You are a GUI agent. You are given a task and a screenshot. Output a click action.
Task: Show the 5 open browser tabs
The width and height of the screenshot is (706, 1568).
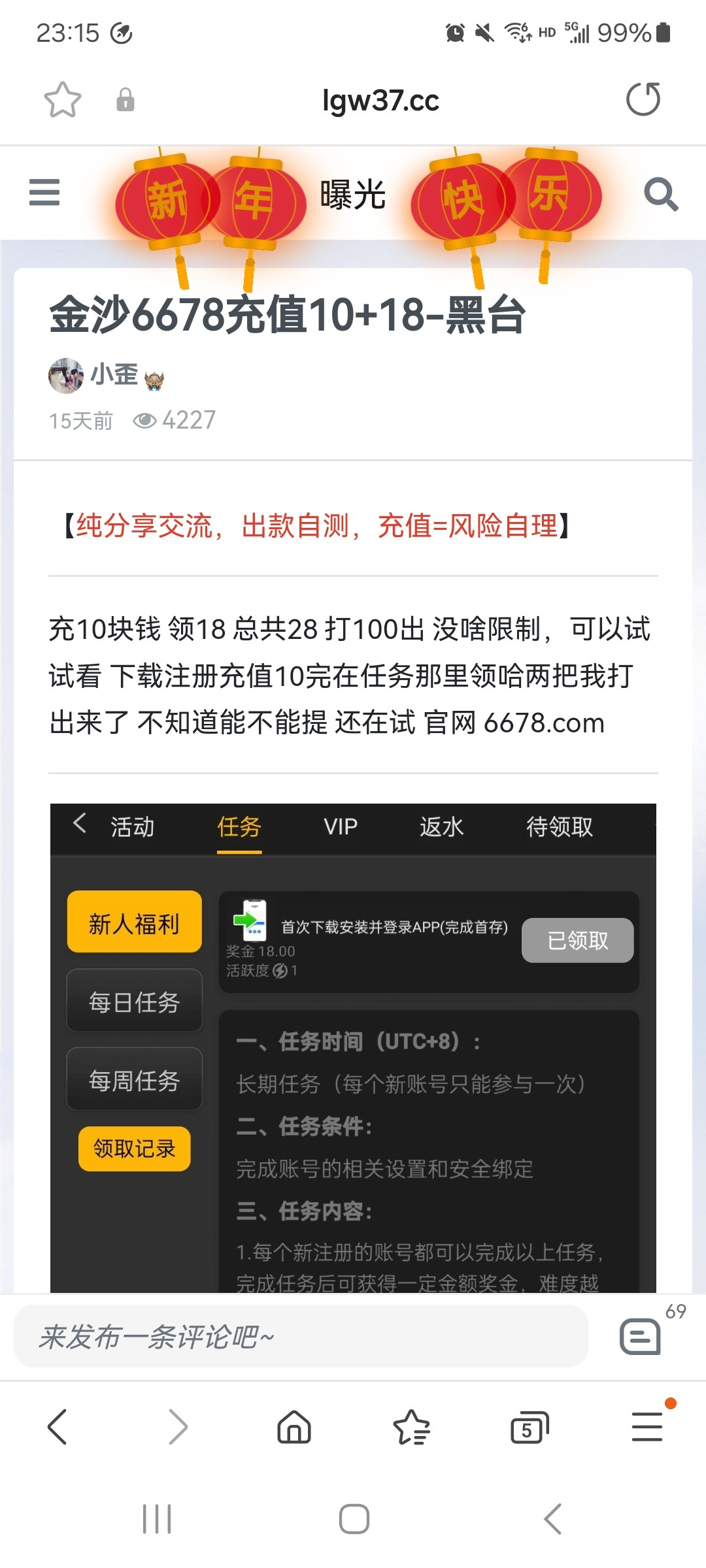[529, 1427]
